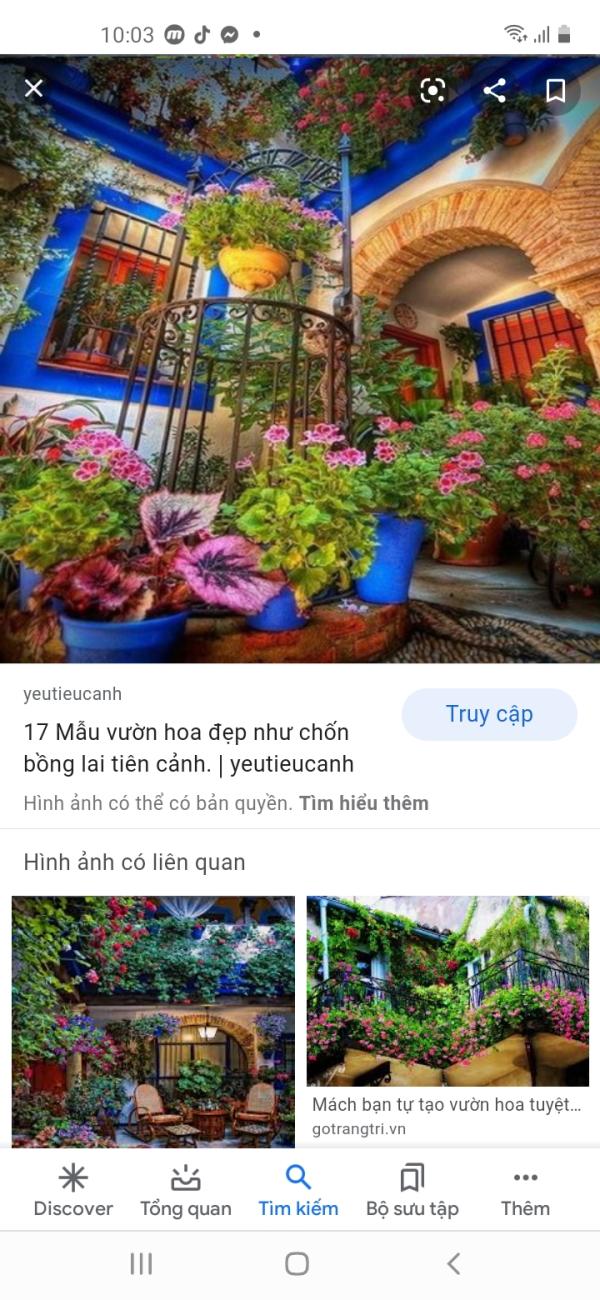This screenshot has height=1300, width=600.
Task: Switch to the Discover tab
Action: 73,1190
